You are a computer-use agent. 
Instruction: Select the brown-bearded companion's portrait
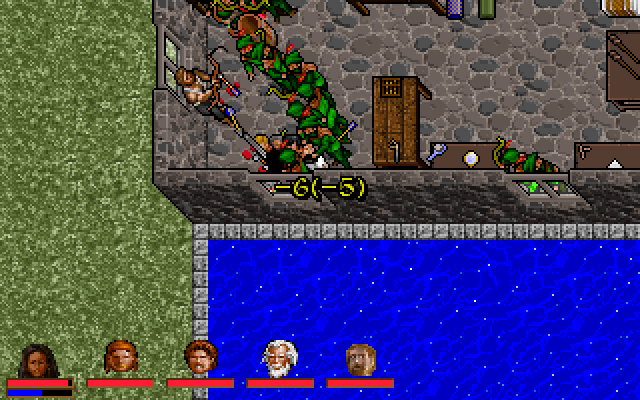359,358
